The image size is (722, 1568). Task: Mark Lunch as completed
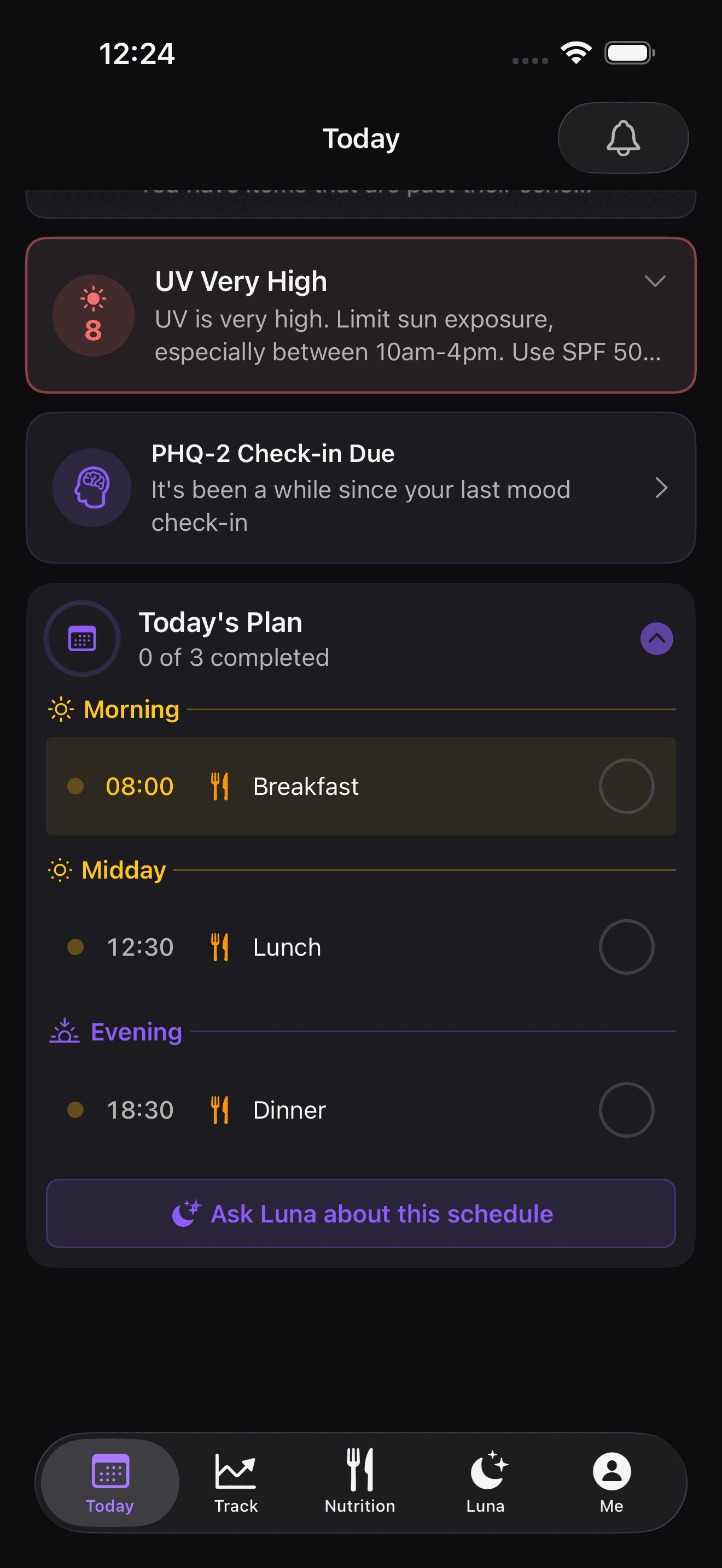[626, 946]
